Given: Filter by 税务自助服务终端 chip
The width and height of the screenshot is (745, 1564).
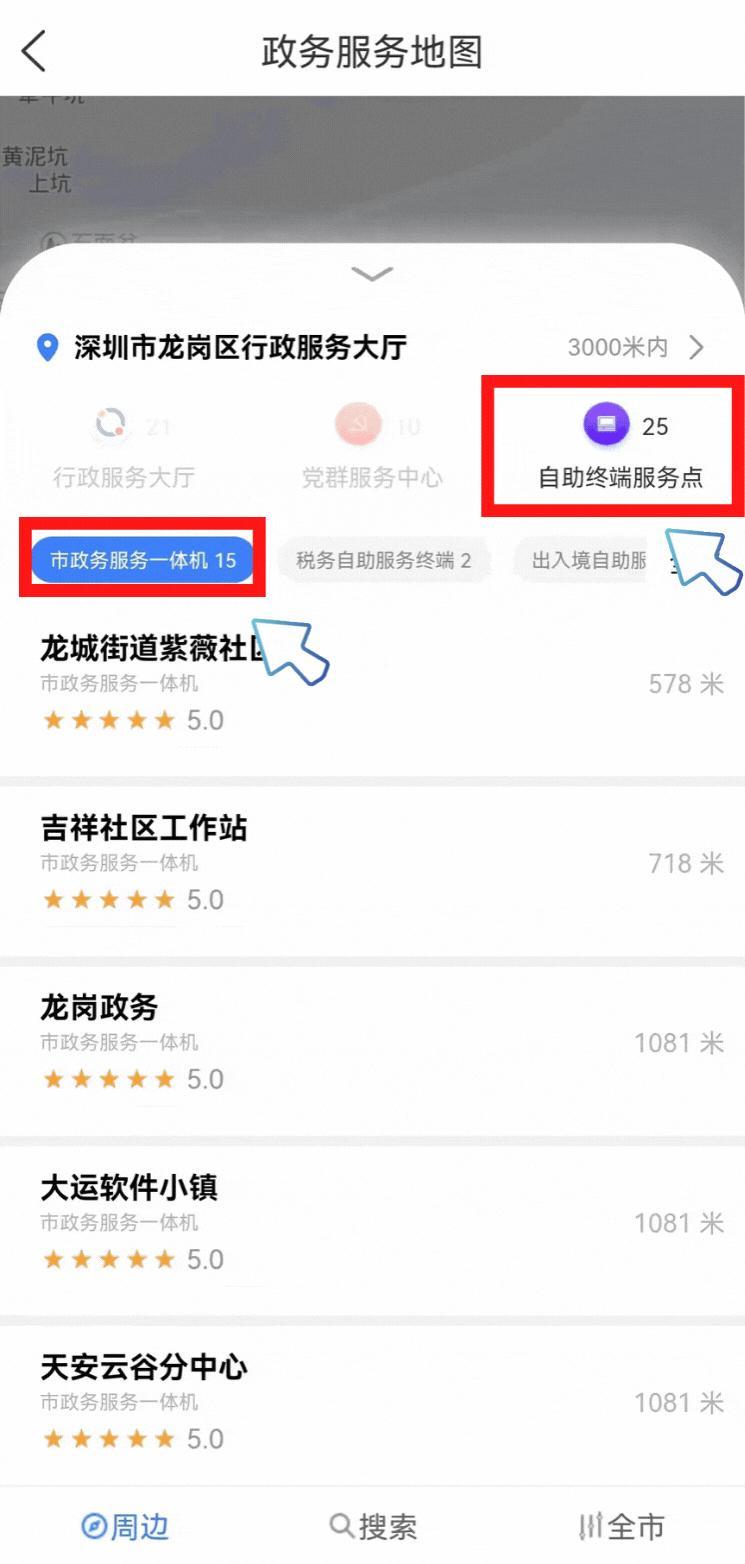Looking at the screenshot, I should coord(383,560).
